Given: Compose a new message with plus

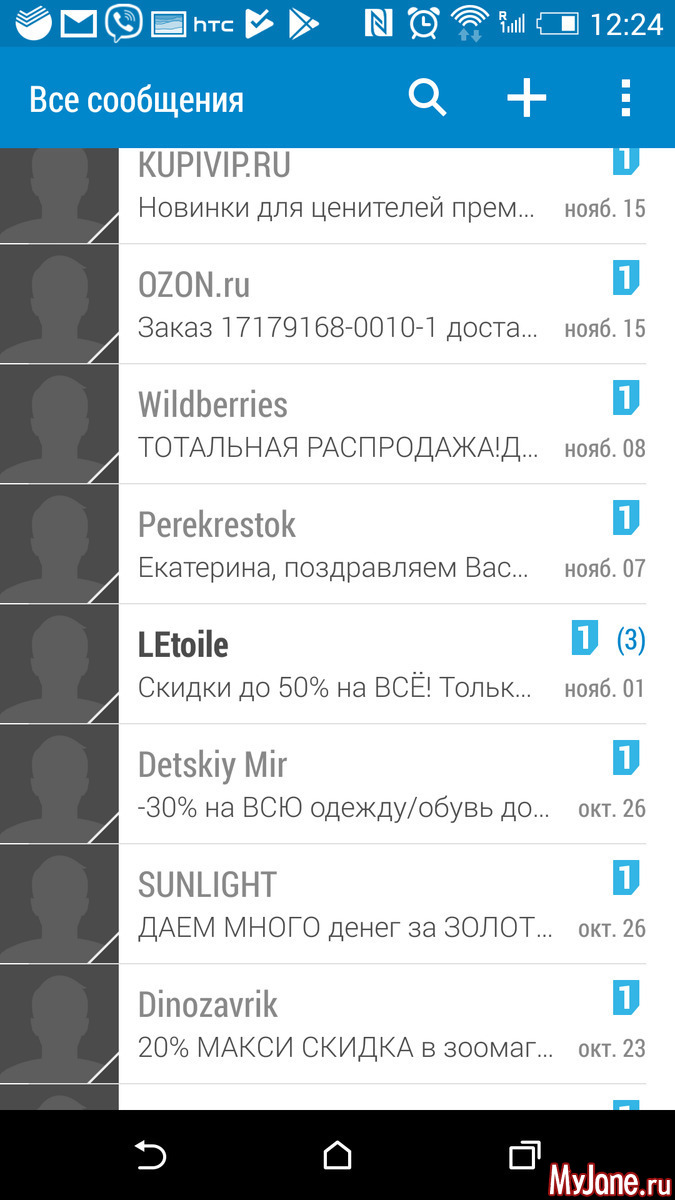Looking at the screenshot, I should [x=526, y=98].
